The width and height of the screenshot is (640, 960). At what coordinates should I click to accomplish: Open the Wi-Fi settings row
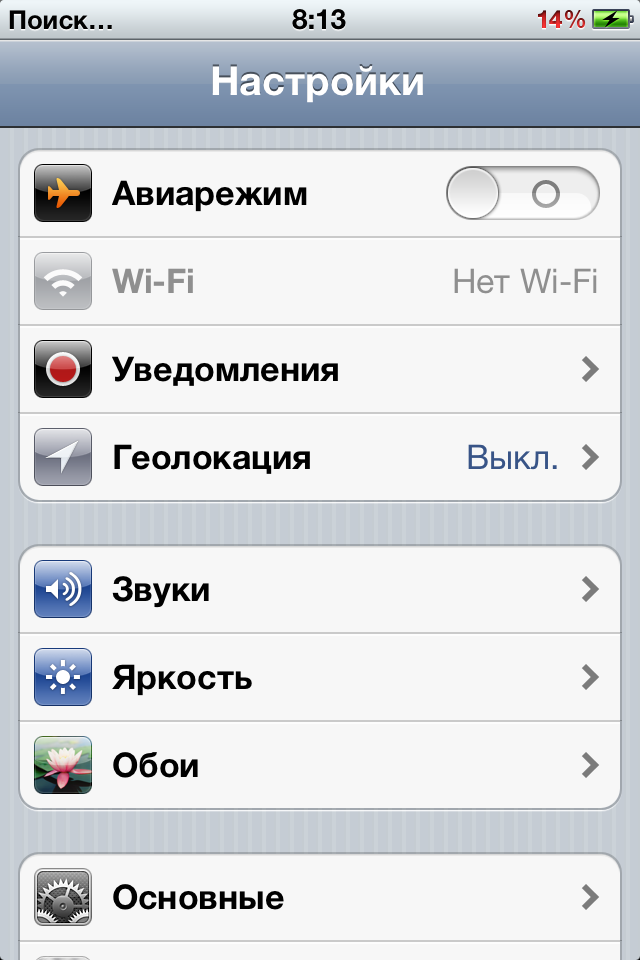[x=320, y=282]
